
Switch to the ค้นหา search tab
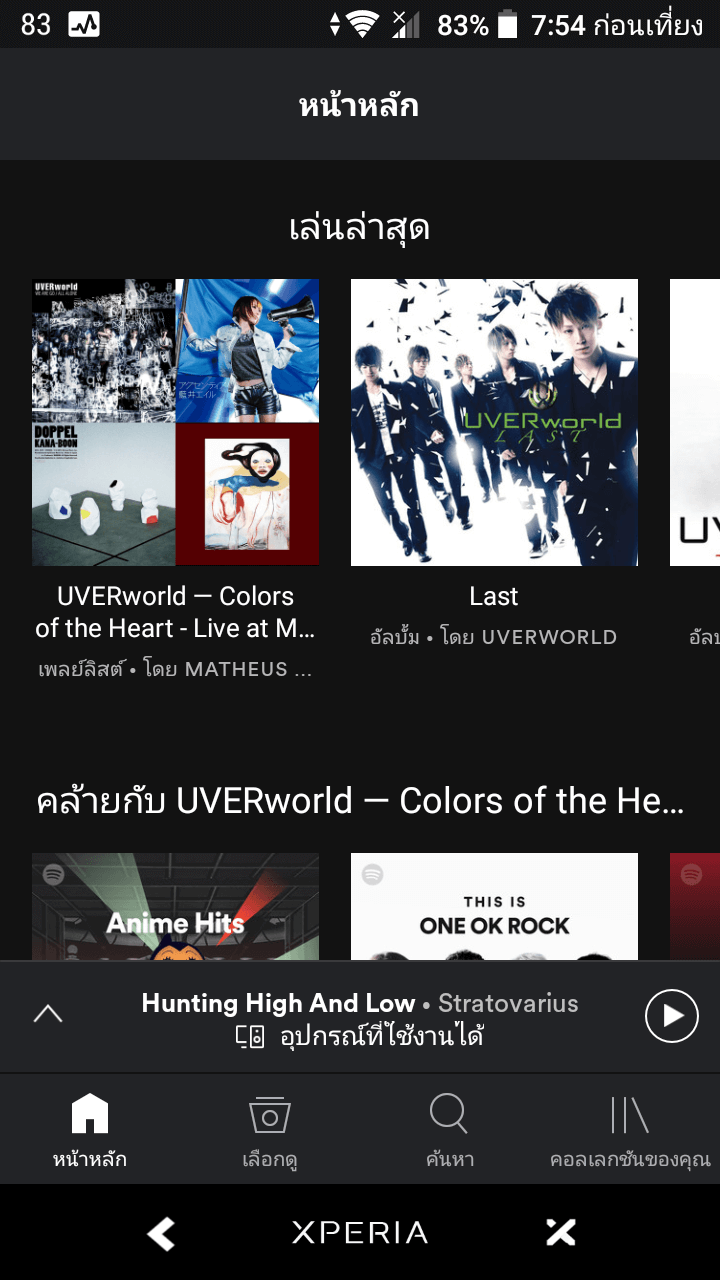click(450, 1130)
